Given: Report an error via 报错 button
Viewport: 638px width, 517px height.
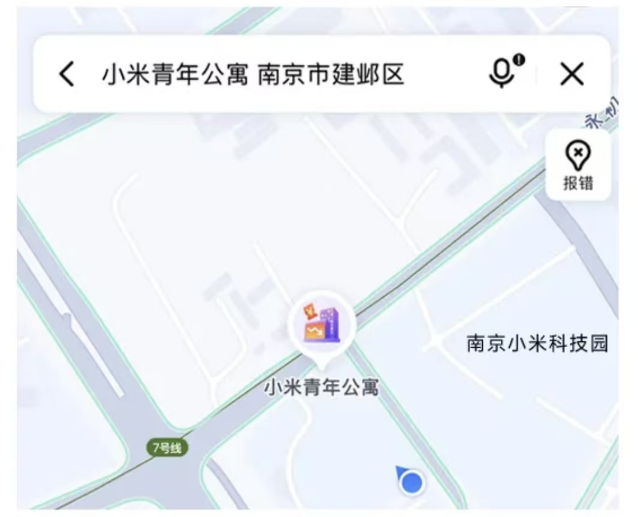Looking at the screenshot, I should pyautogui.click(x=578, y=165).
